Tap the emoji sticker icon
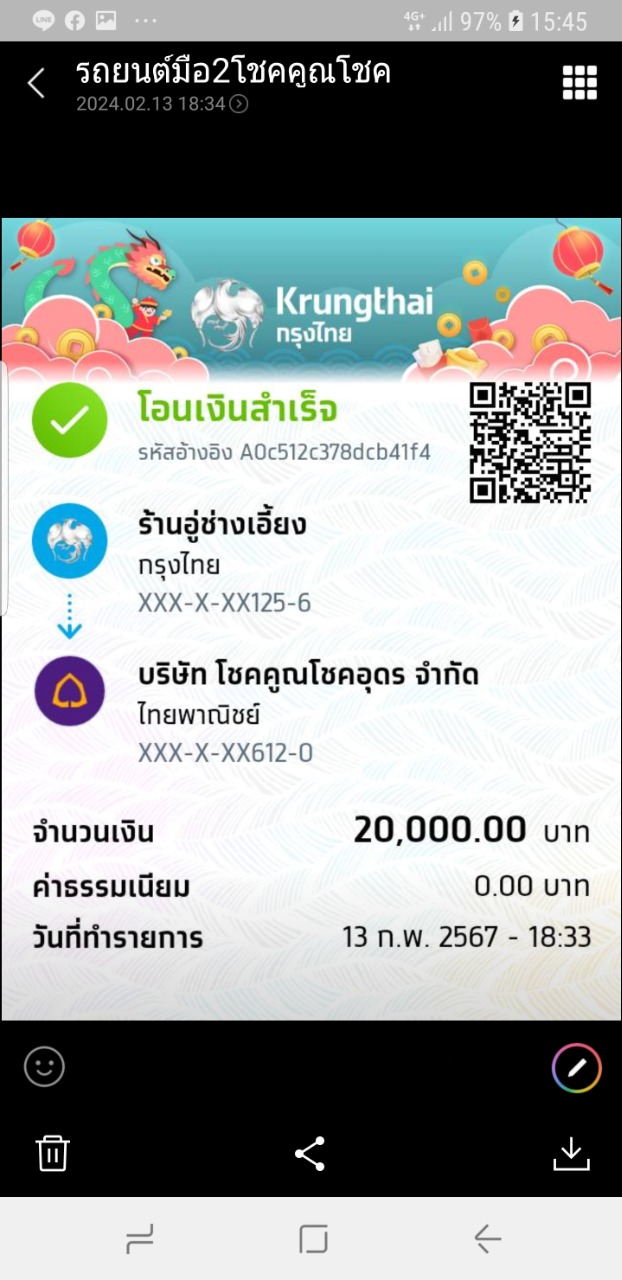 [45, 1067]
